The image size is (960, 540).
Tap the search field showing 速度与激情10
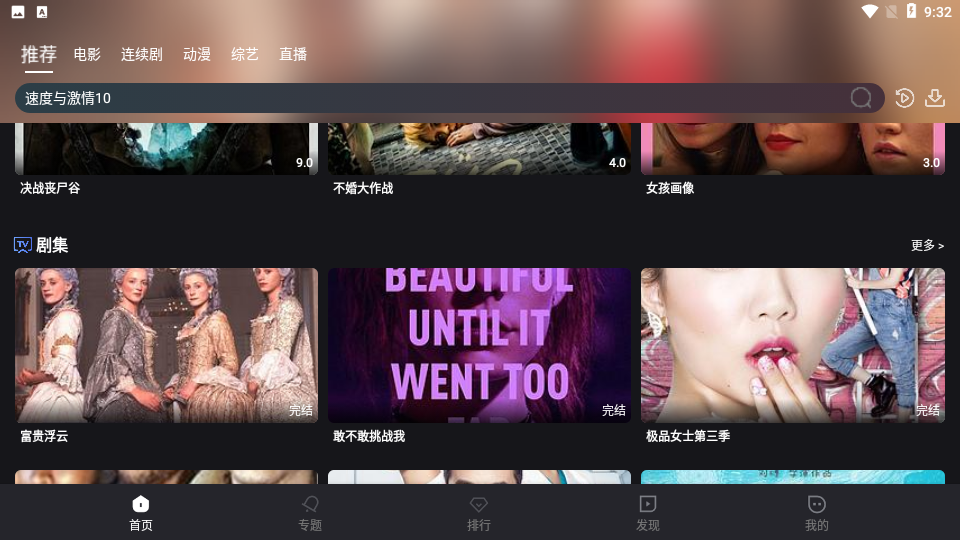click(430, 98)
